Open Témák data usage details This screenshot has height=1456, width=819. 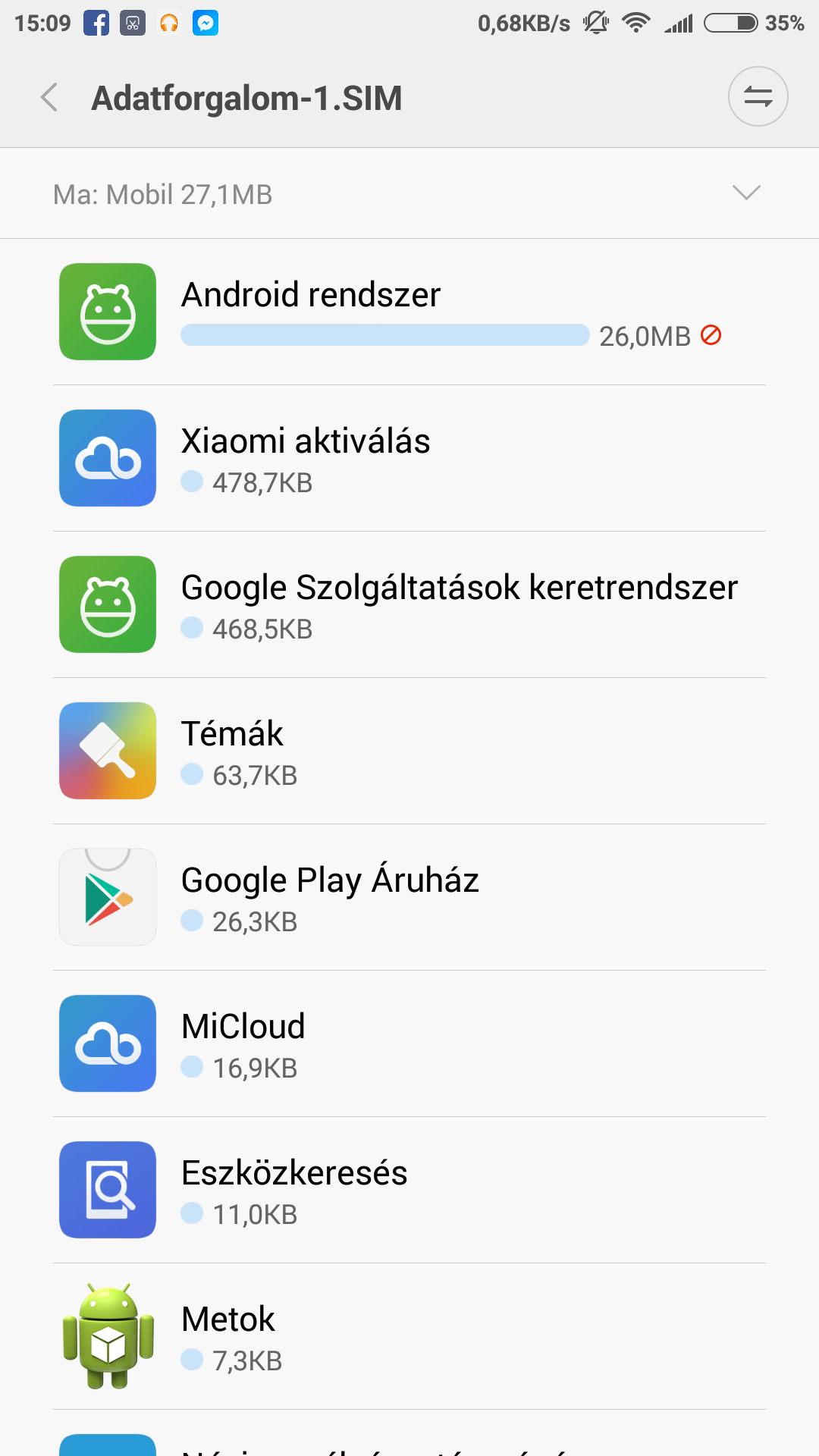tap(409, 751)
